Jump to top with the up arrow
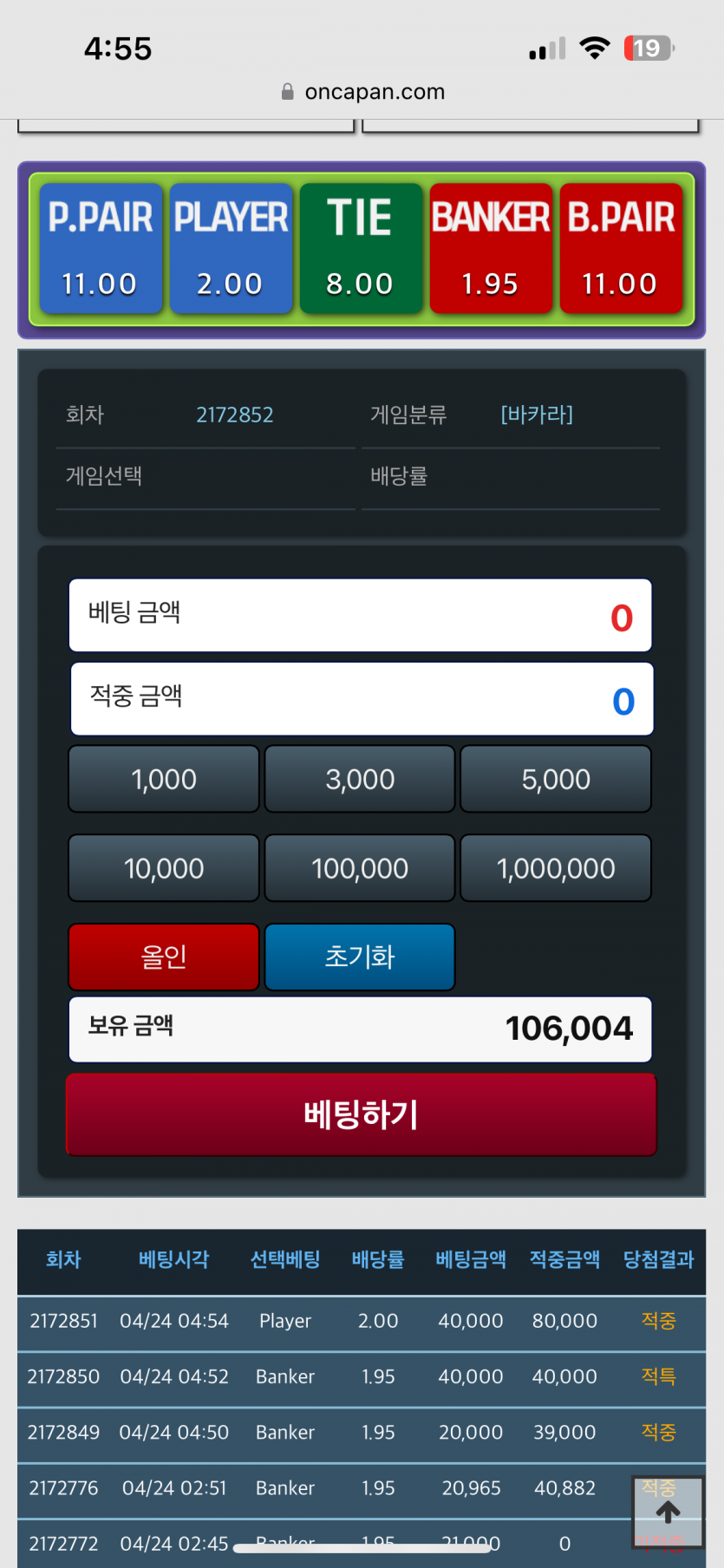This screenshot has height=1568, width=724. [x=668, y=1512]
